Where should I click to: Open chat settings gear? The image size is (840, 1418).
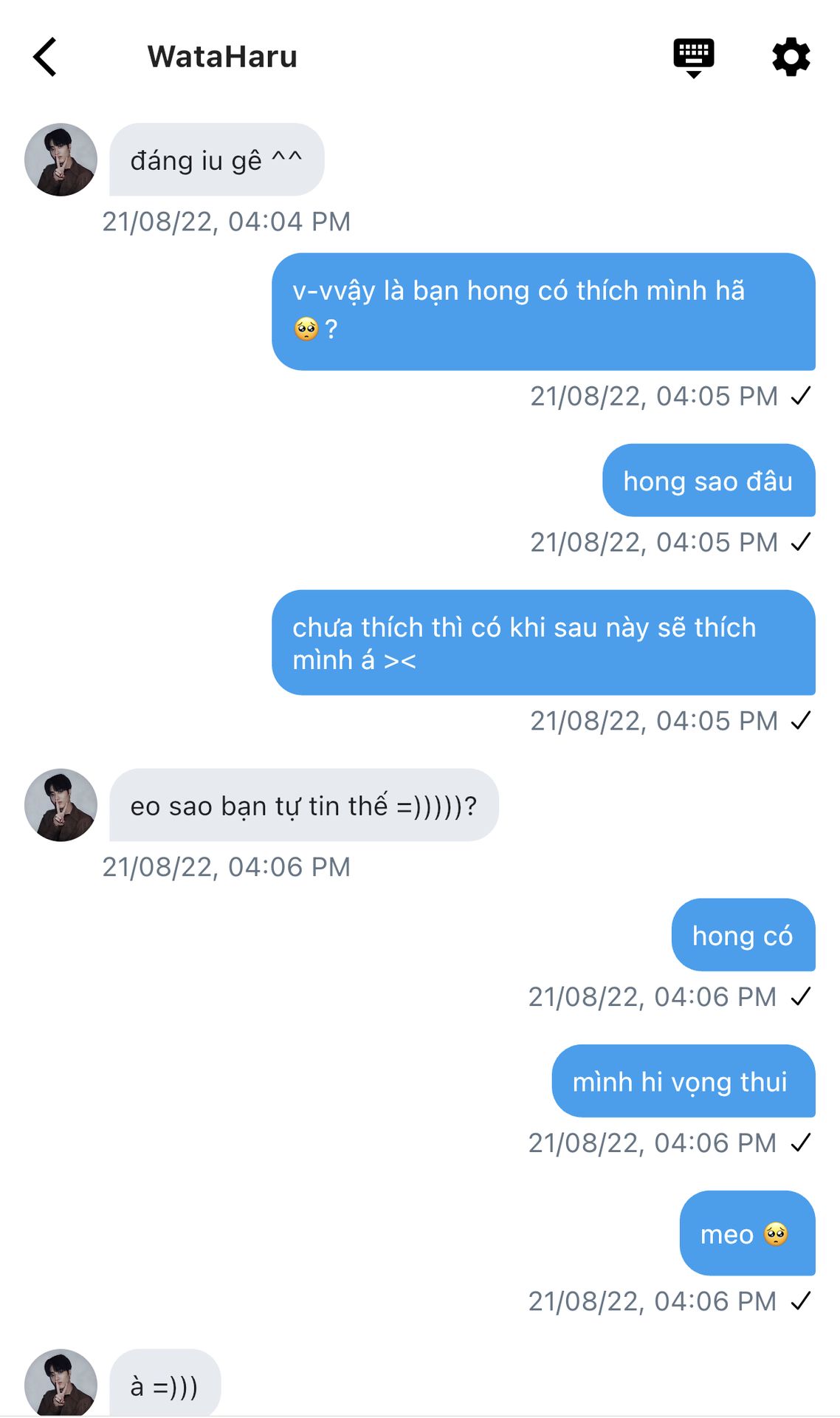click(x=791, y=57)
